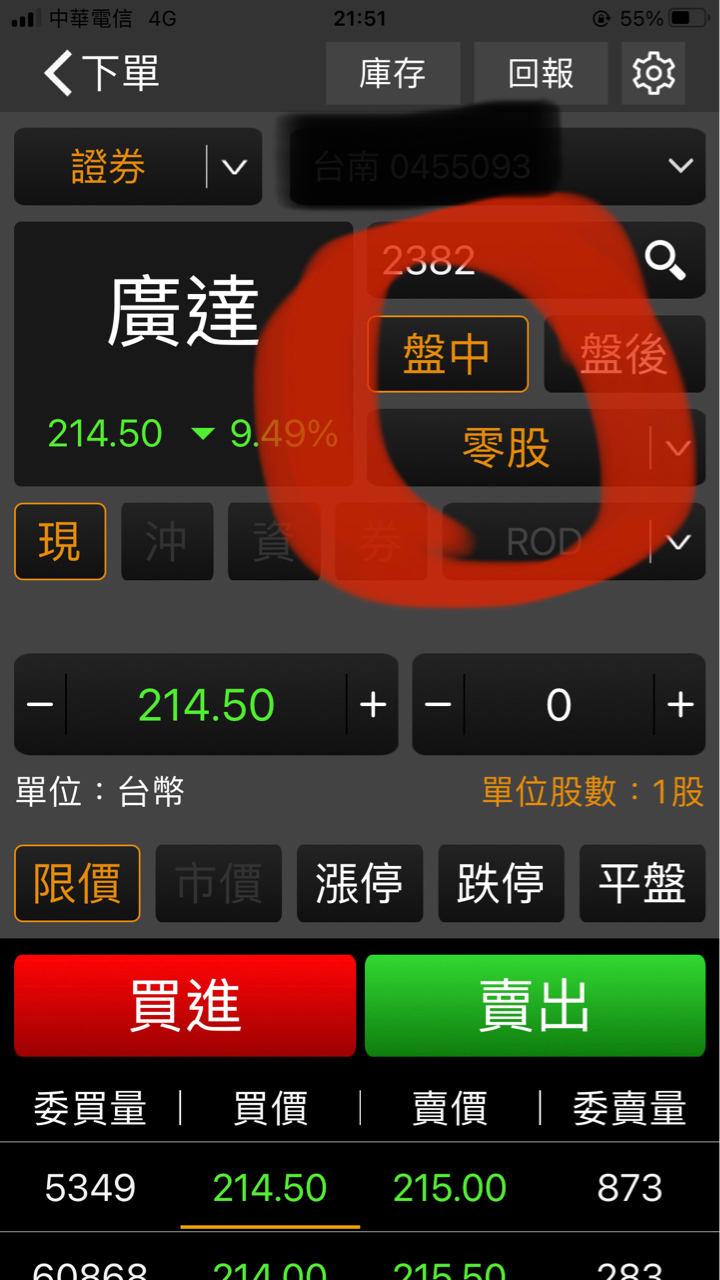This screenshot has width=720, height=1280.
Task: Tap the stock search magnifier icon
Action: [665, 260]
